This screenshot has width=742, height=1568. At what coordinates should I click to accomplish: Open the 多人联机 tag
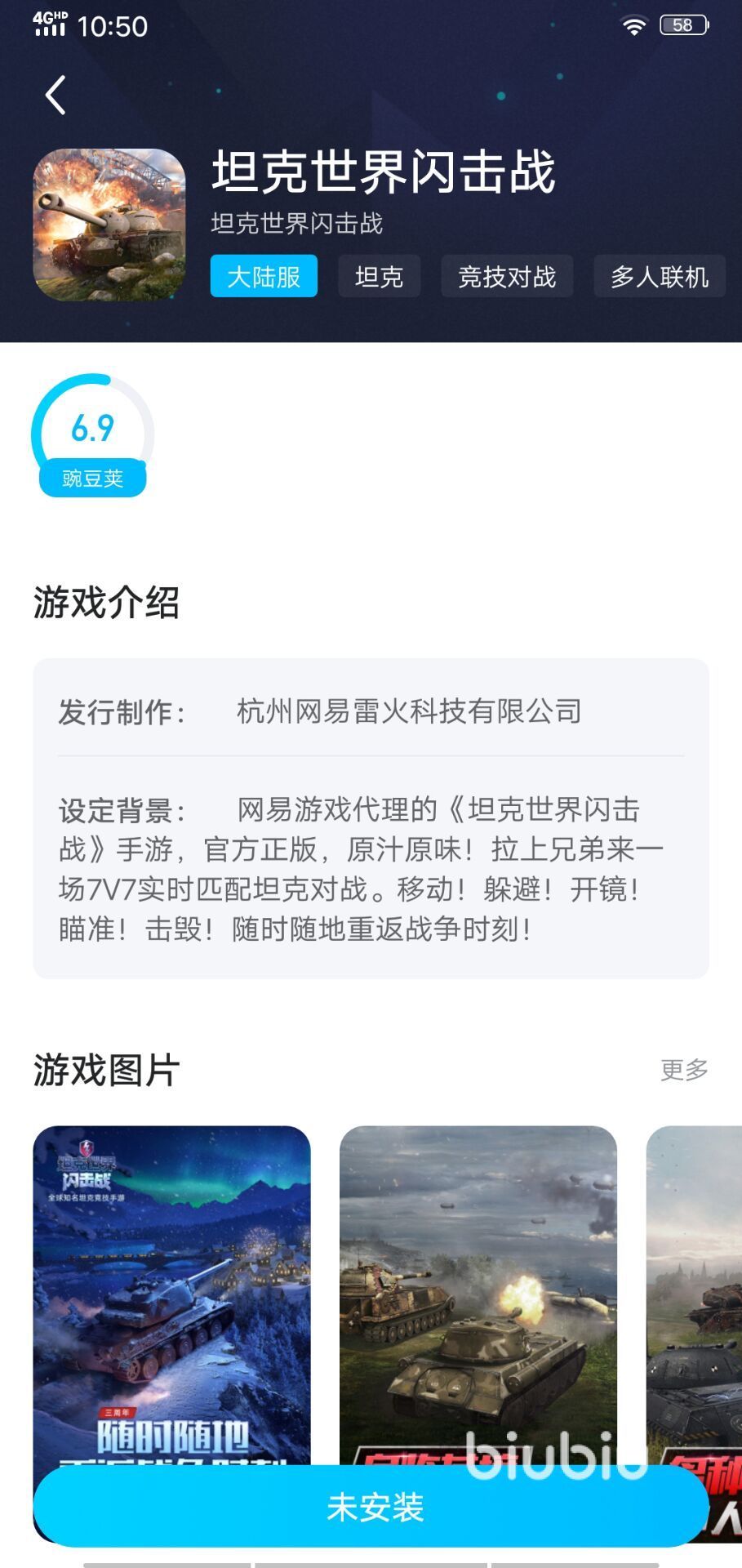(x=659, y=277)
